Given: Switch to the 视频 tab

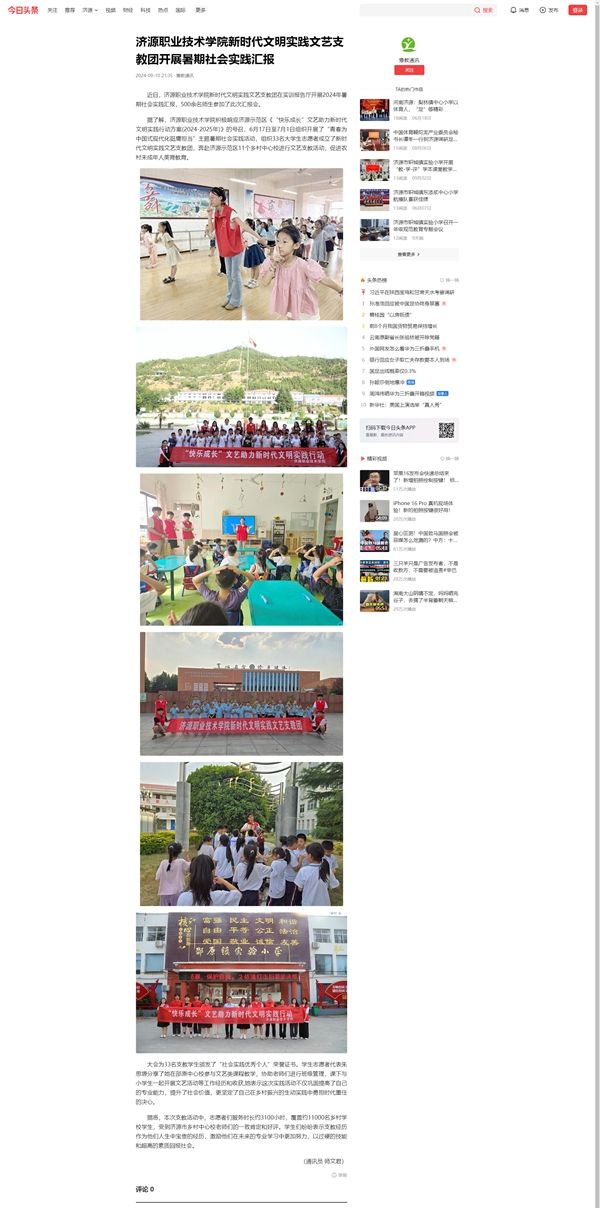Looking at the screenshot, I should point(111,10).
